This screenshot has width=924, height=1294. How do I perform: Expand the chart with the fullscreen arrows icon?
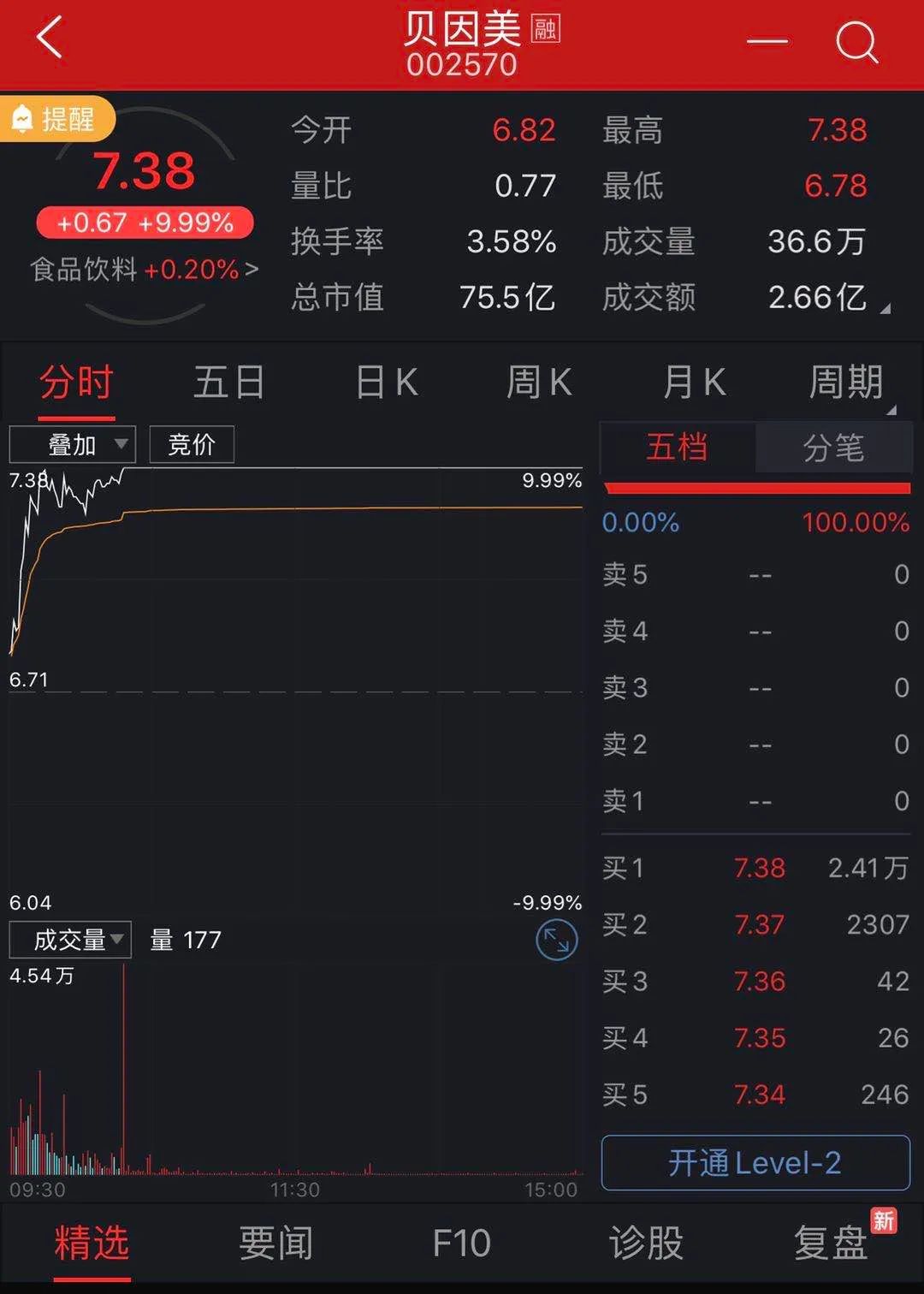pos(557,939)
